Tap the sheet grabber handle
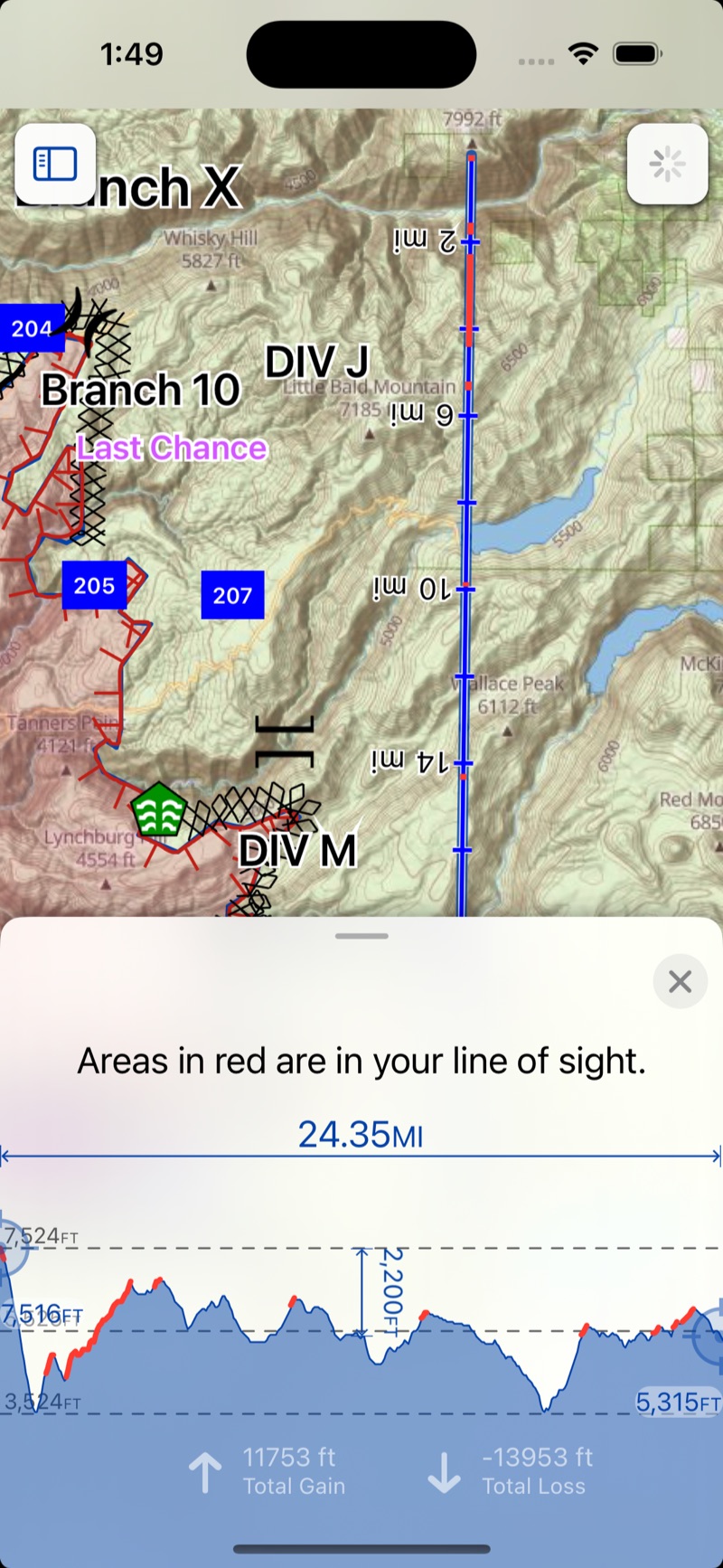Image resolution: width=723 pixels, height=1568 pixels. 361,936
